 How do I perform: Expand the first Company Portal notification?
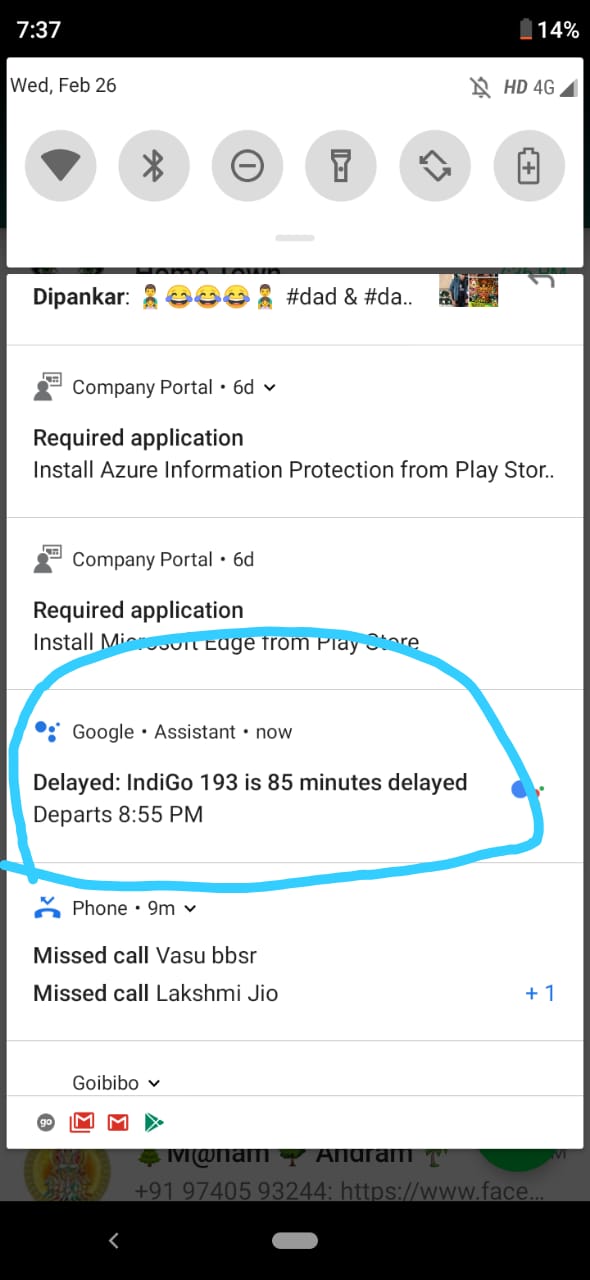(x=269, y=387)
